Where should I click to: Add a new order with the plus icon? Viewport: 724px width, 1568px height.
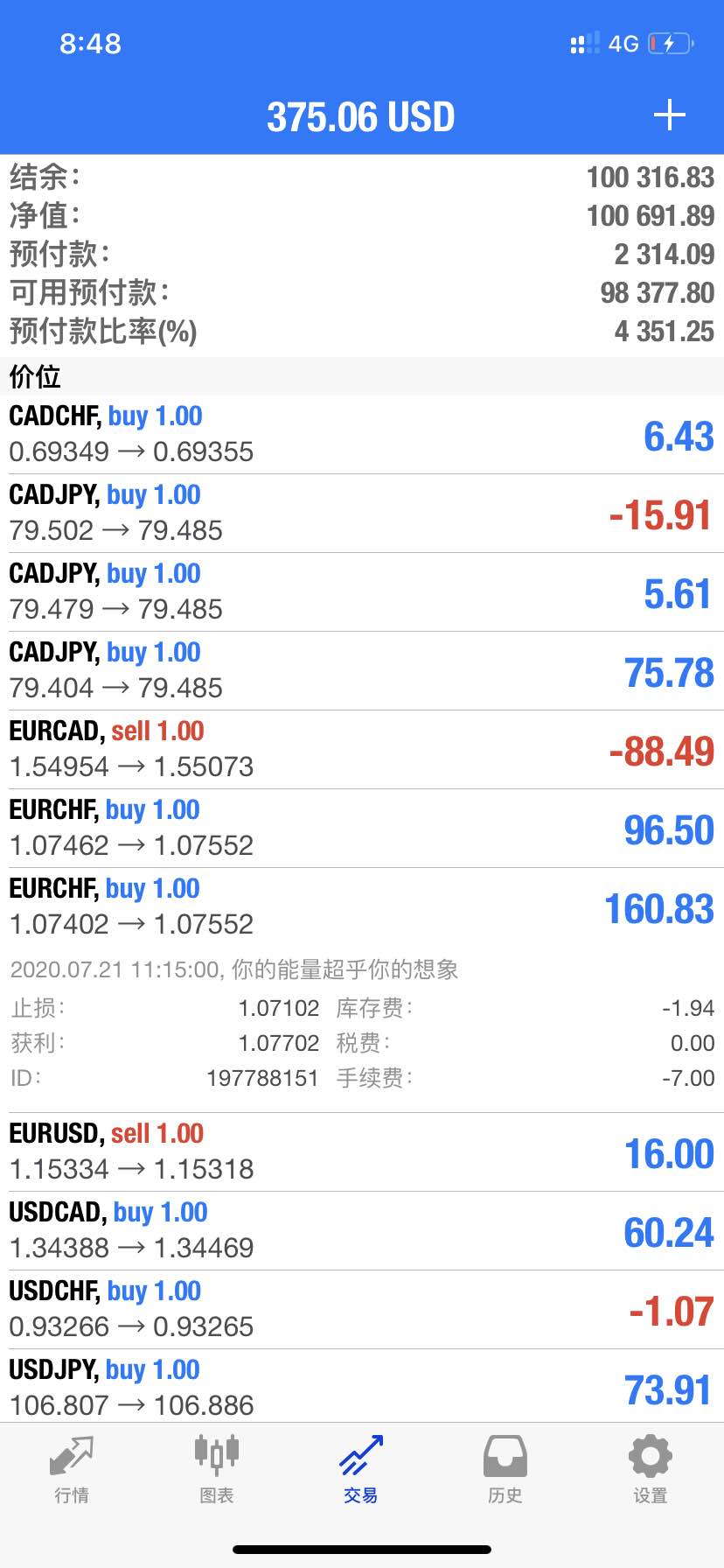click(669, 115)
